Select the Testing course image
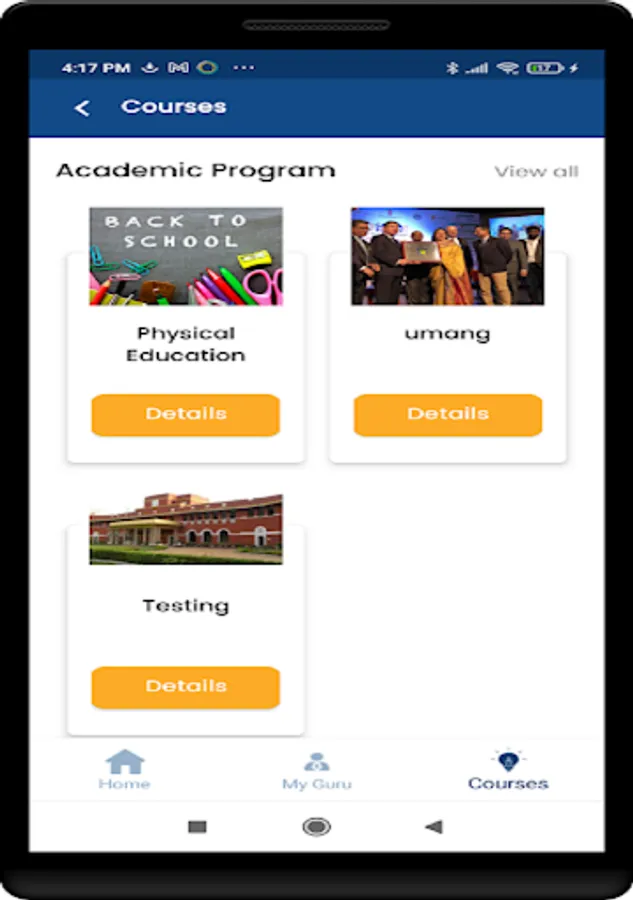Screen dimensions: 633x900 pos(186,529)
